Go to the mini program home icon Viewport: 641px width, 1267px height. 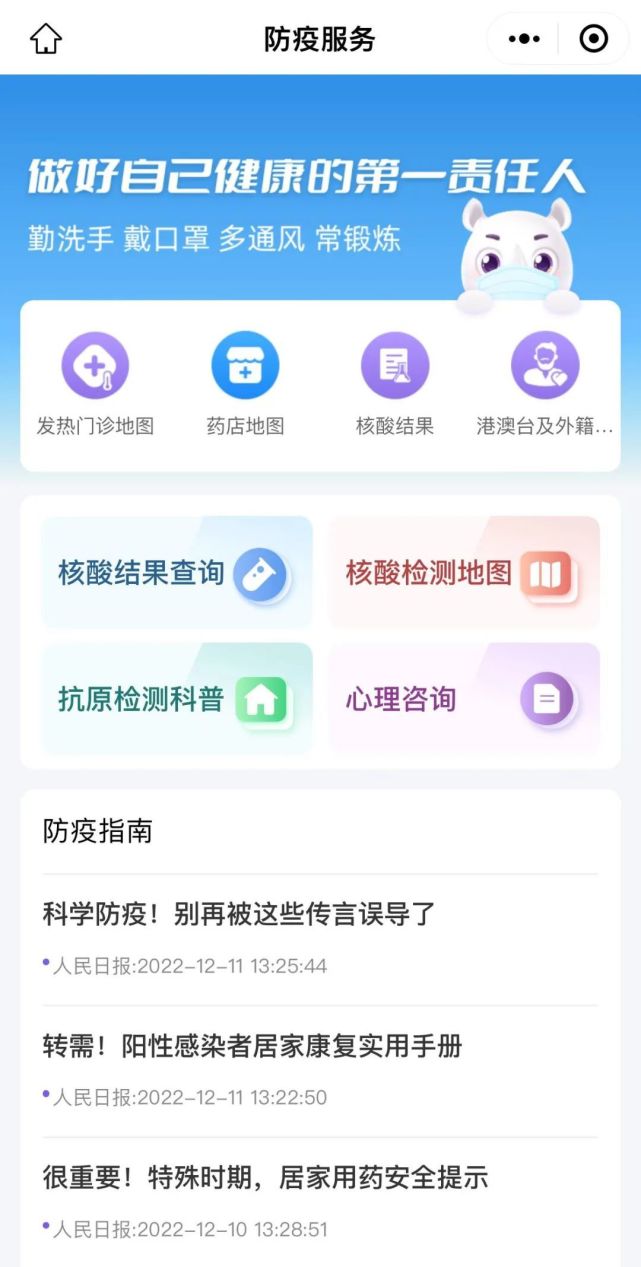(46, 39)
